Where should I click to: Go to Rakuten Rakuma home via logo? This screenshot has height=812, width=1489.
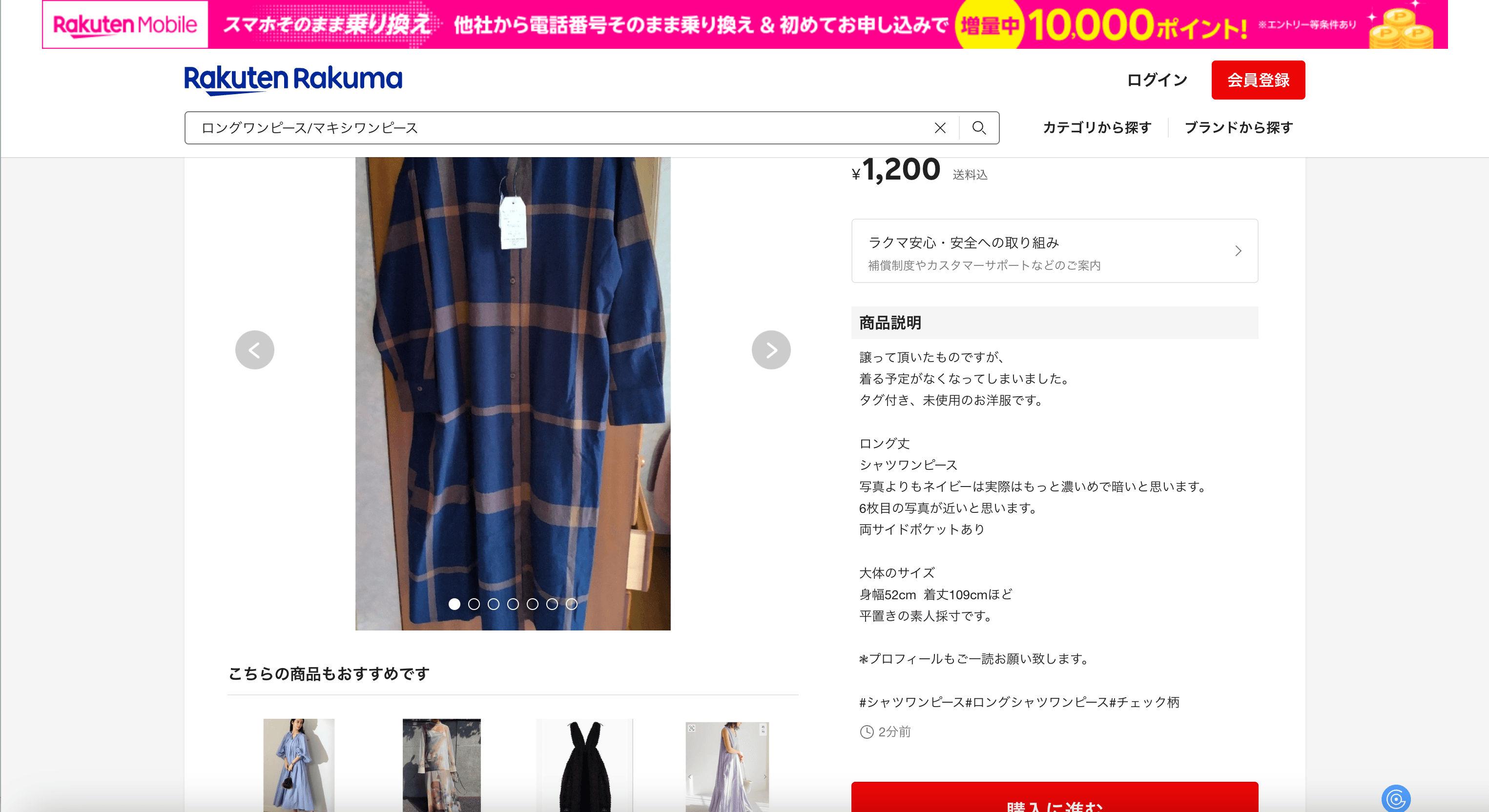[292, 79]
